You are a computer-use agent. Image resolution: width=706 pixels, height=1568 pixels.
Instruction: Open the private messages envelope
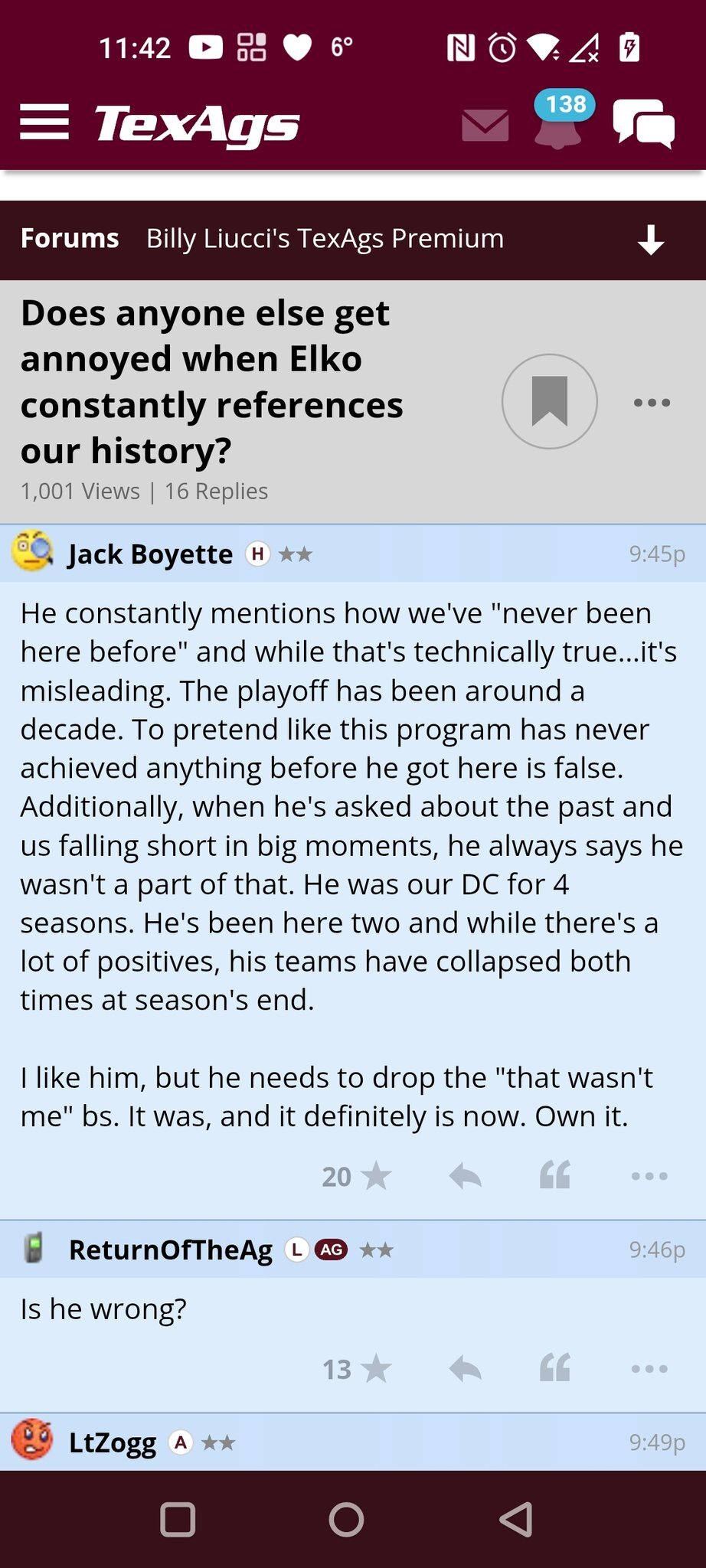[x=485, y=125]
